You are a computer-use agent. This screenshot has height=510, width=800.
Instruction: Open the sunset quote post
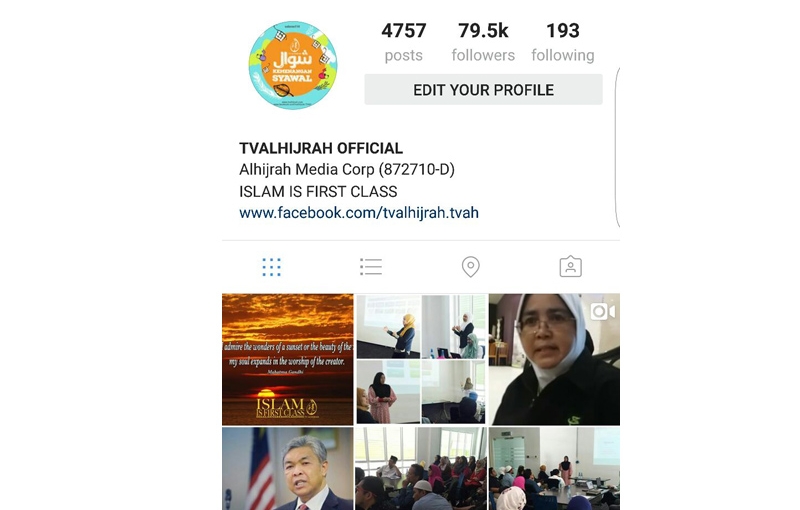288,359
